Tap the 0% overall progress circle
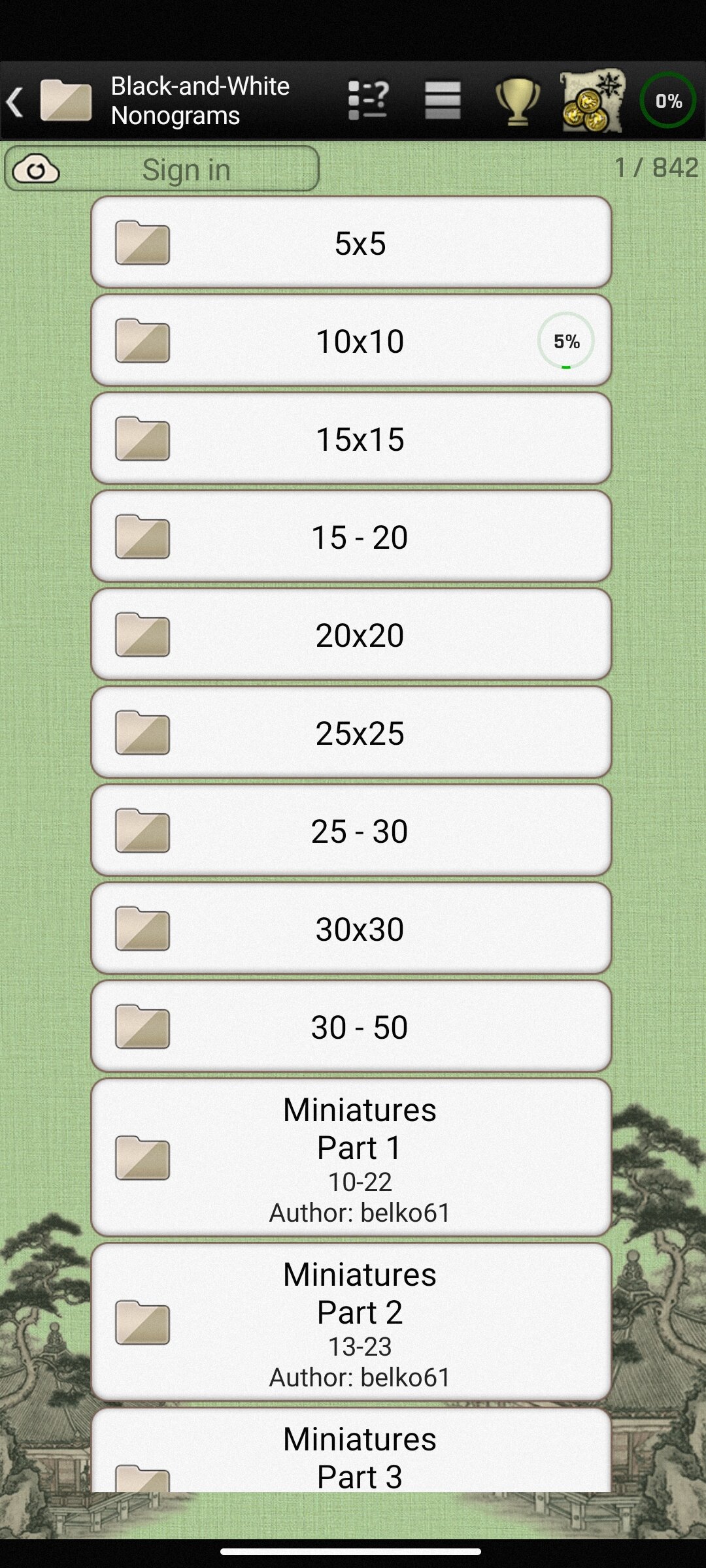Viewport: 706px width, 1568px height. 668,101
